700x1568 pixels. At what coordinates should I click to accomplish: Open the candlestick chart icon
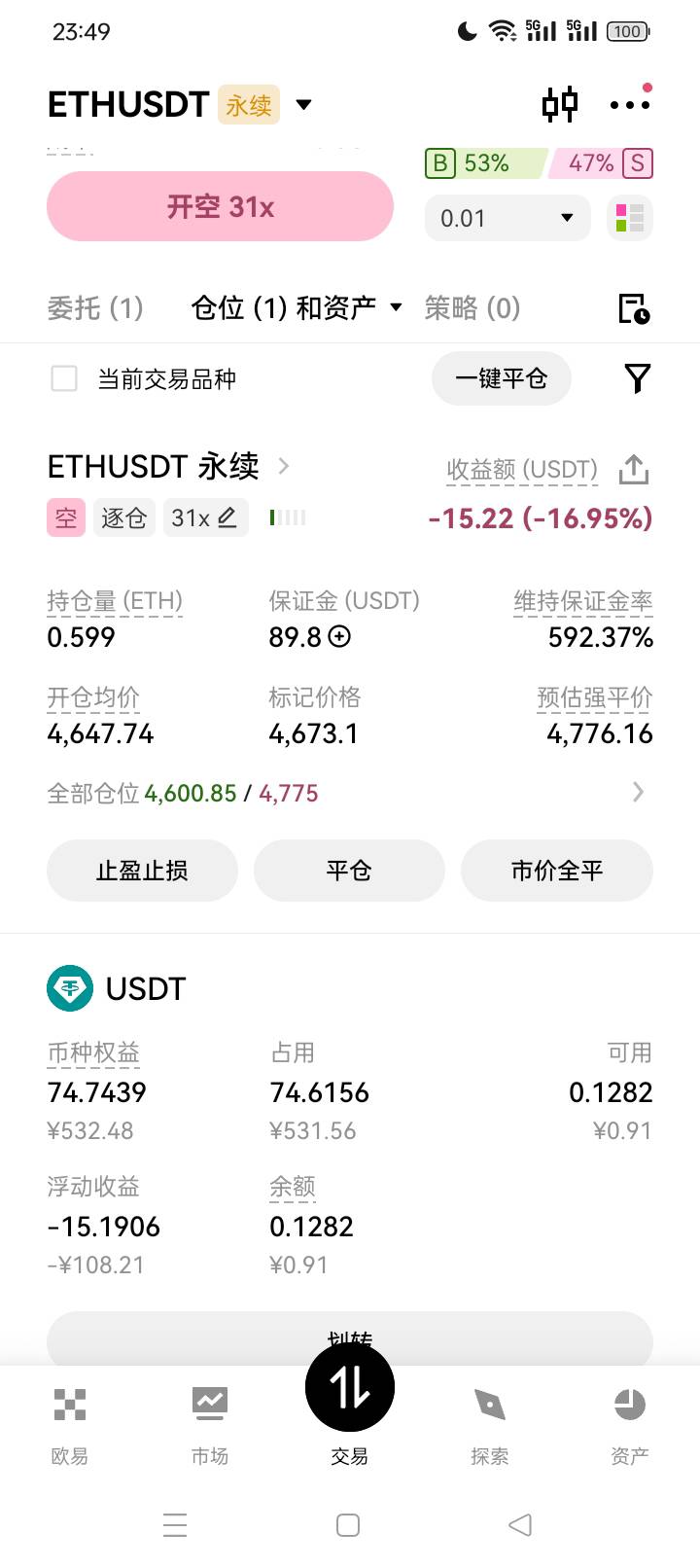[559, 104]
